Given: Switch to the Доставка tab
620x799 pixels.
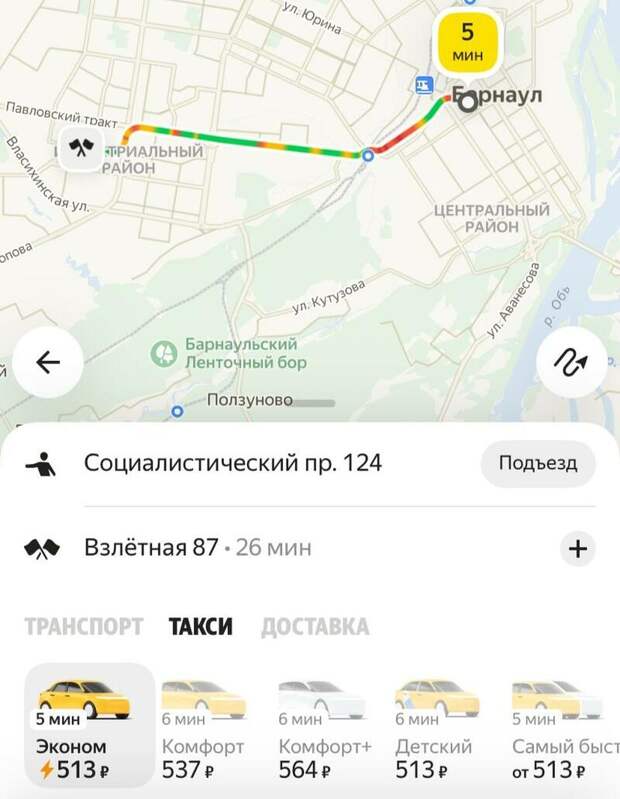Looking at the screenshot, I should click(314, 627).
